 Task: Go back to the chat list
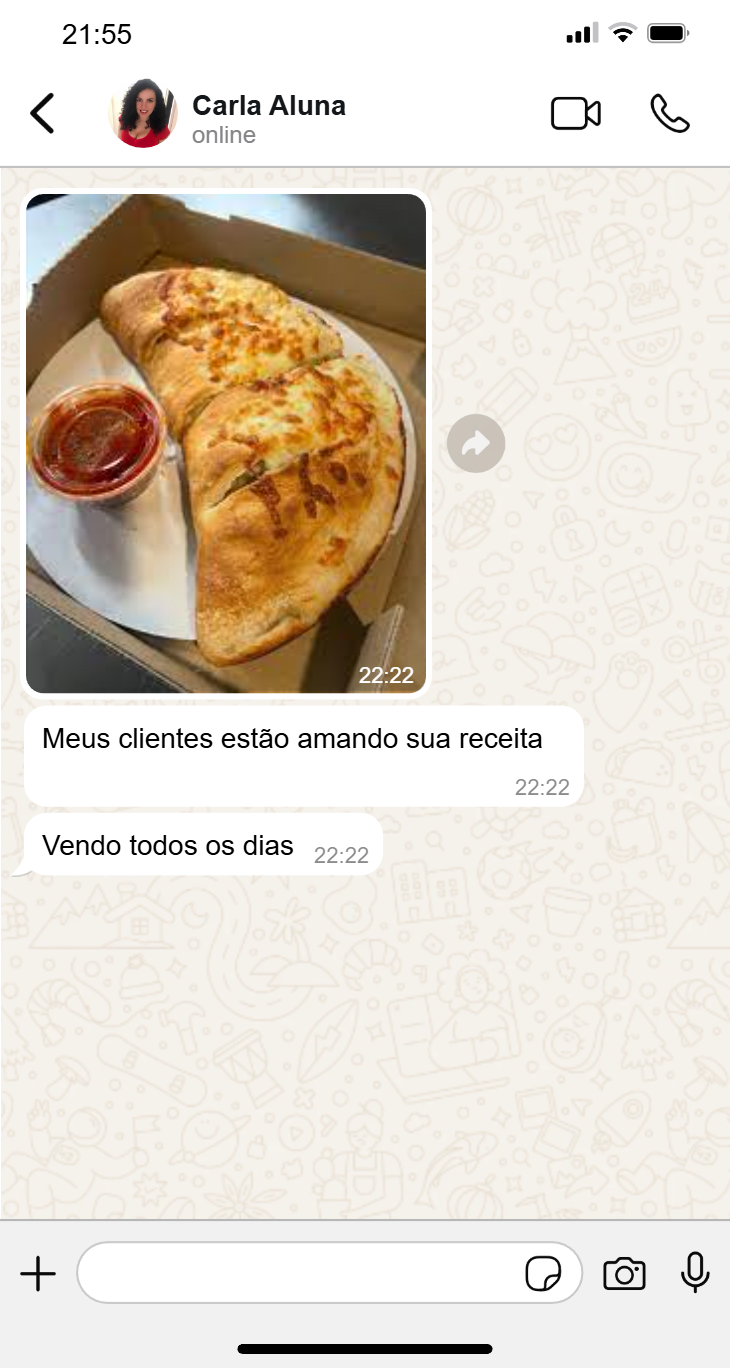pyautogui.click(x=42, y=114)
